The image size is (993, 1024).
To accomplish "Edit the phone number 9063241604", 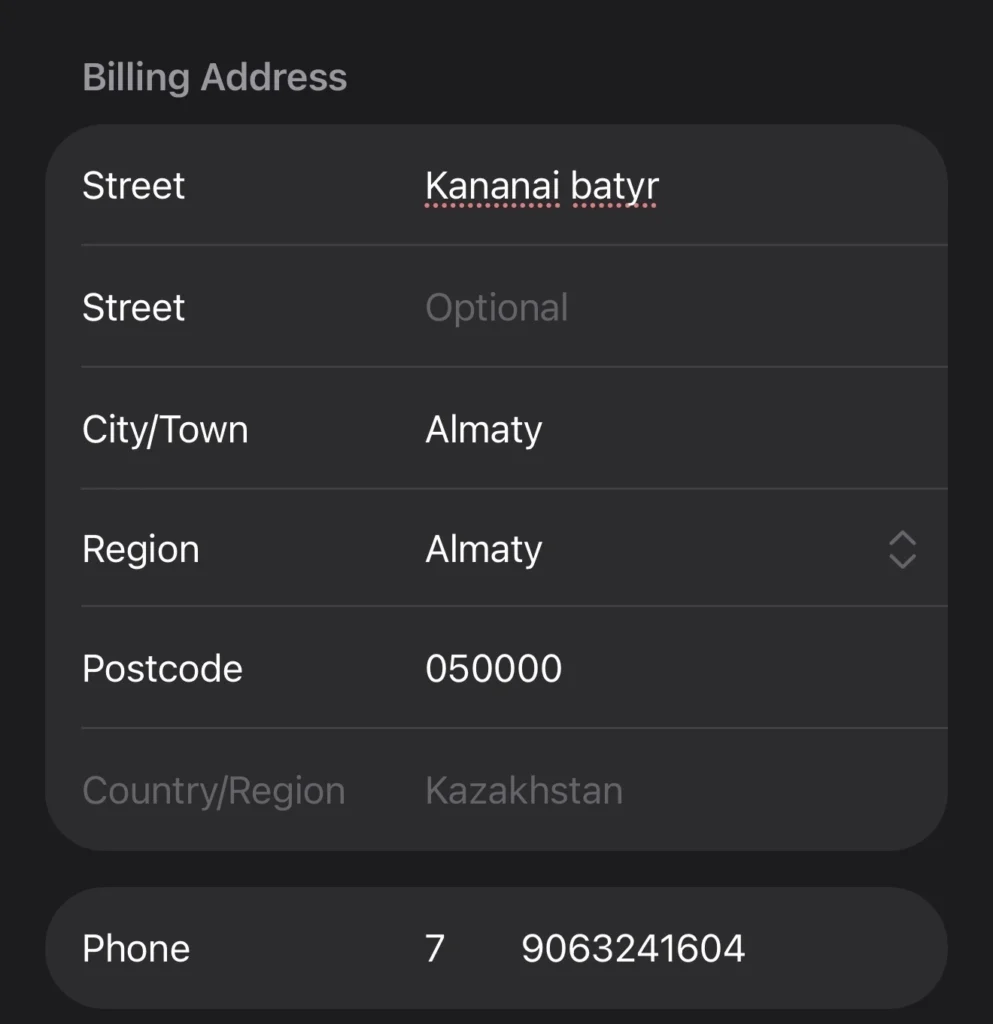I will click(x=632, y=948).
